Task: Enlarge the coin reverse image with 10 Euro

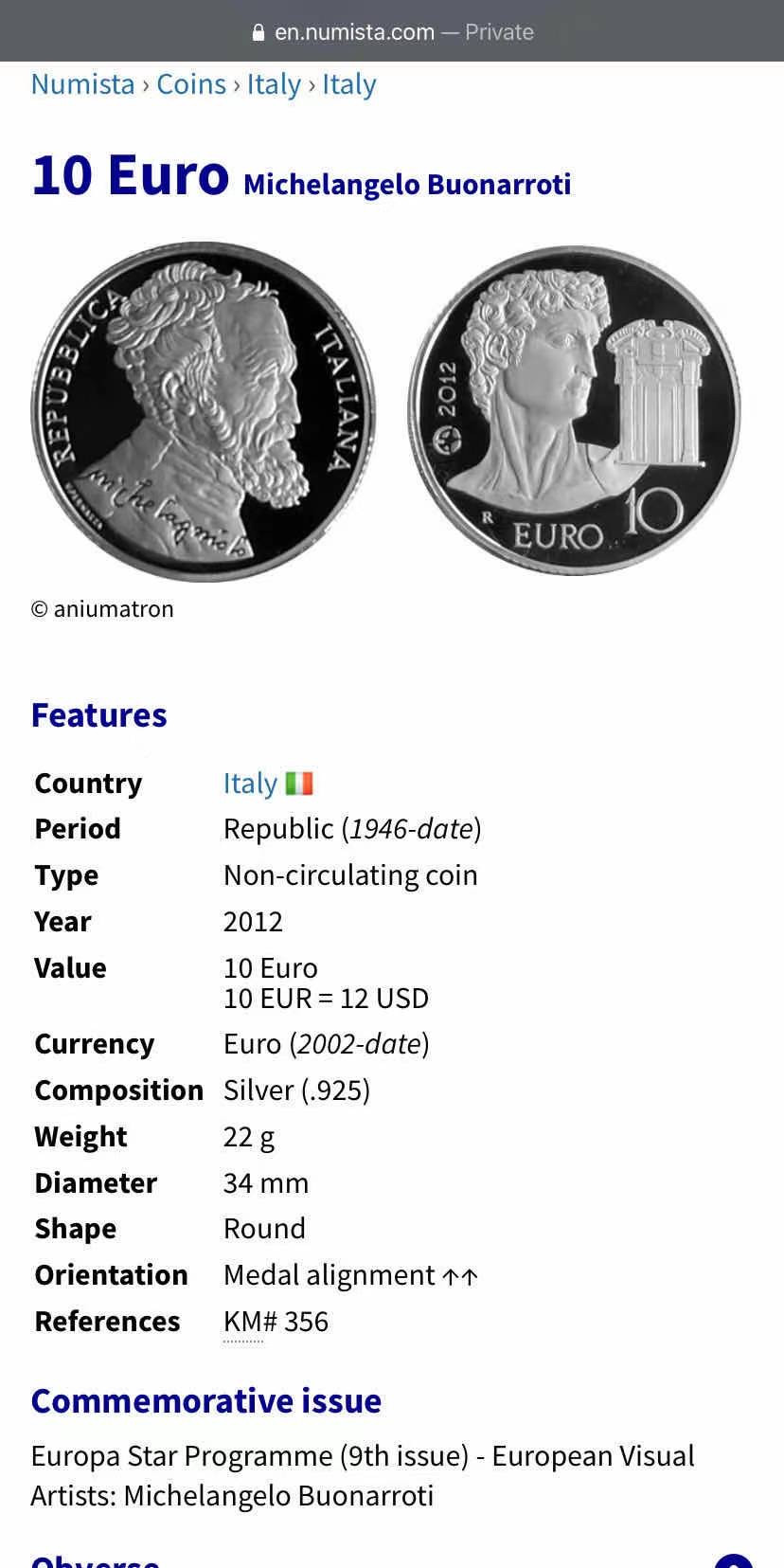Action: [x=575, y=411]
